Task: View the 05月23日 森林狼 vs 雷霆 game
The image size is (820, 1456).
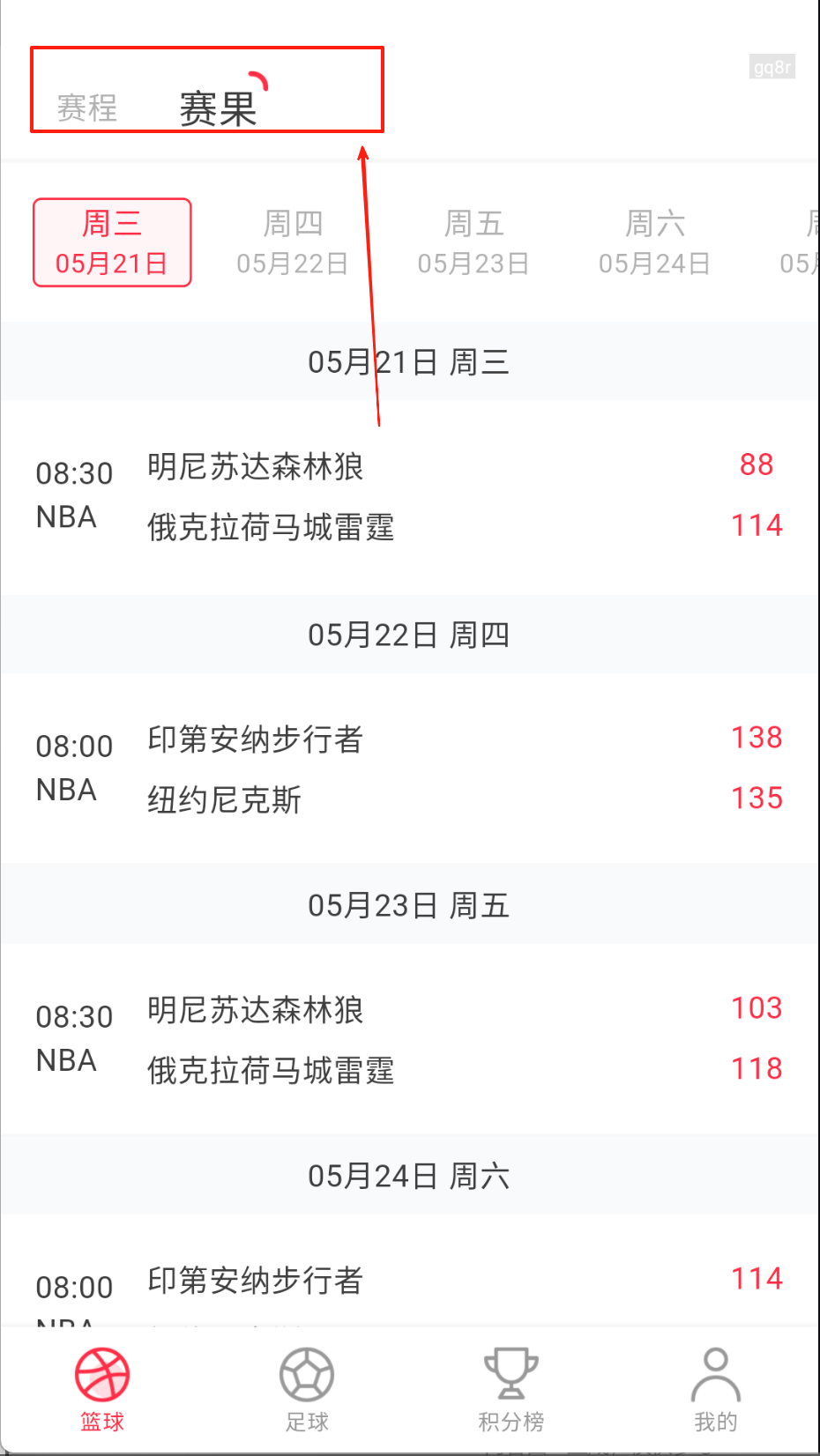Action: click(409, 1039)
